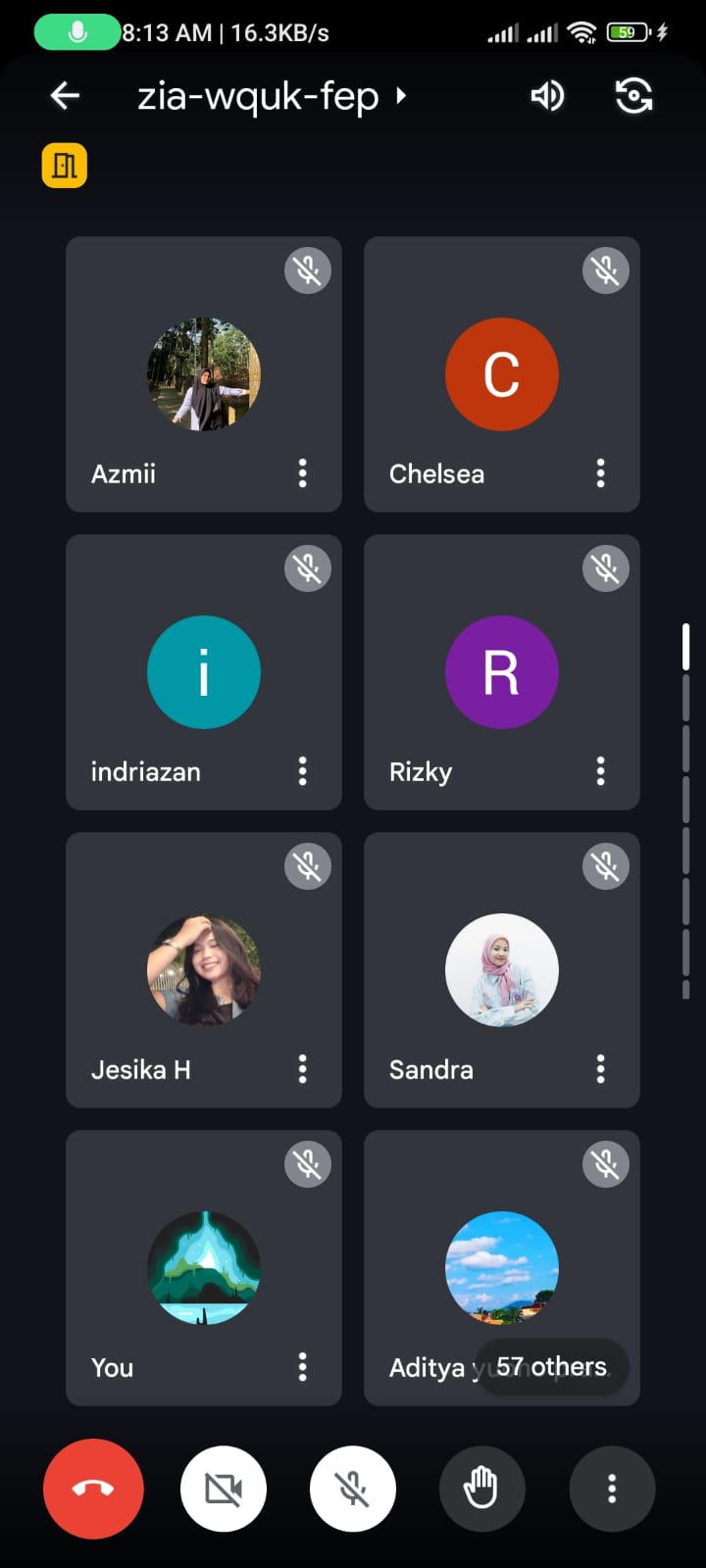This screenshot has width=706, height=1568.
Task: Open options for Azmii
Action: pyautogui.click(x=303, y=473)
